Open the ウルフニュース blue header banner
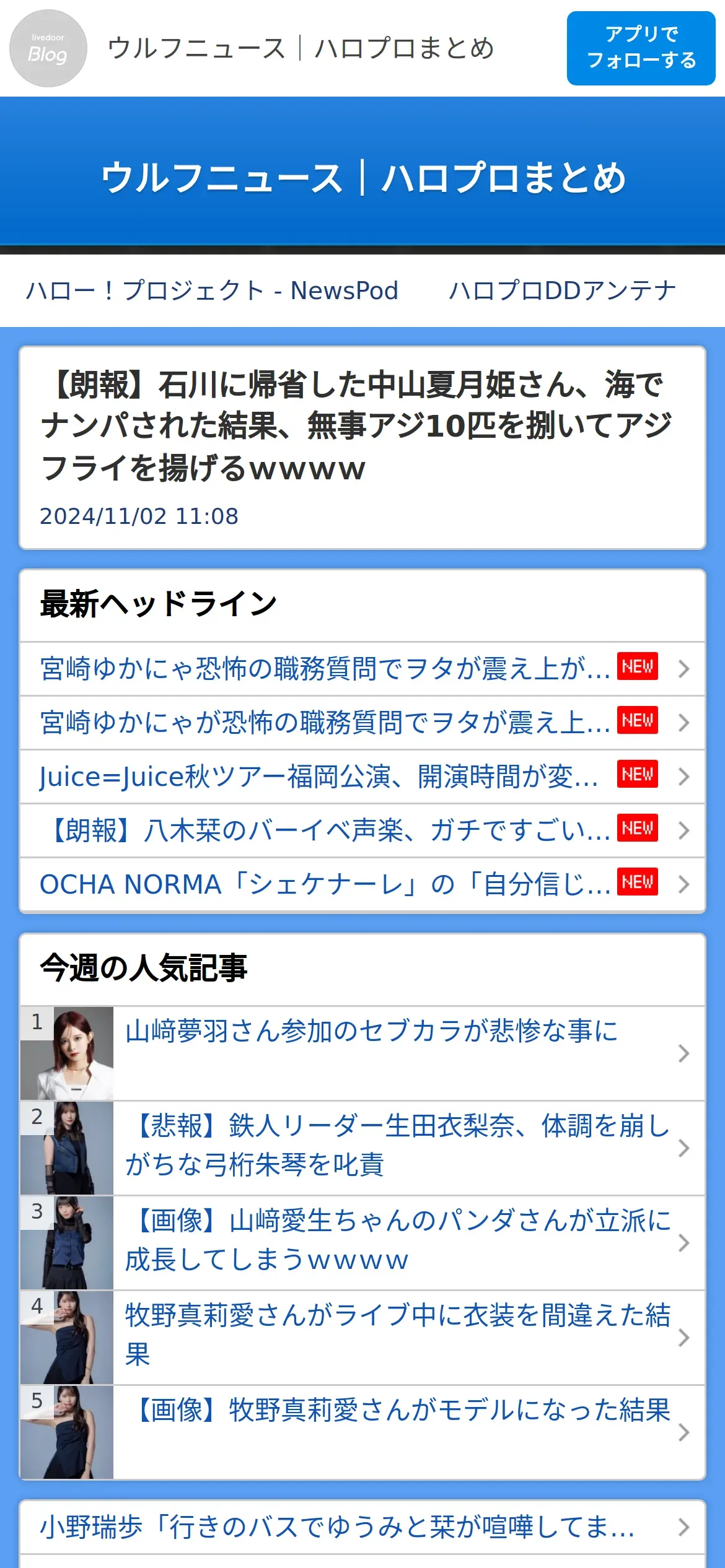The height and width of the screenshot is (1568, 725). (x=362, y=176)
